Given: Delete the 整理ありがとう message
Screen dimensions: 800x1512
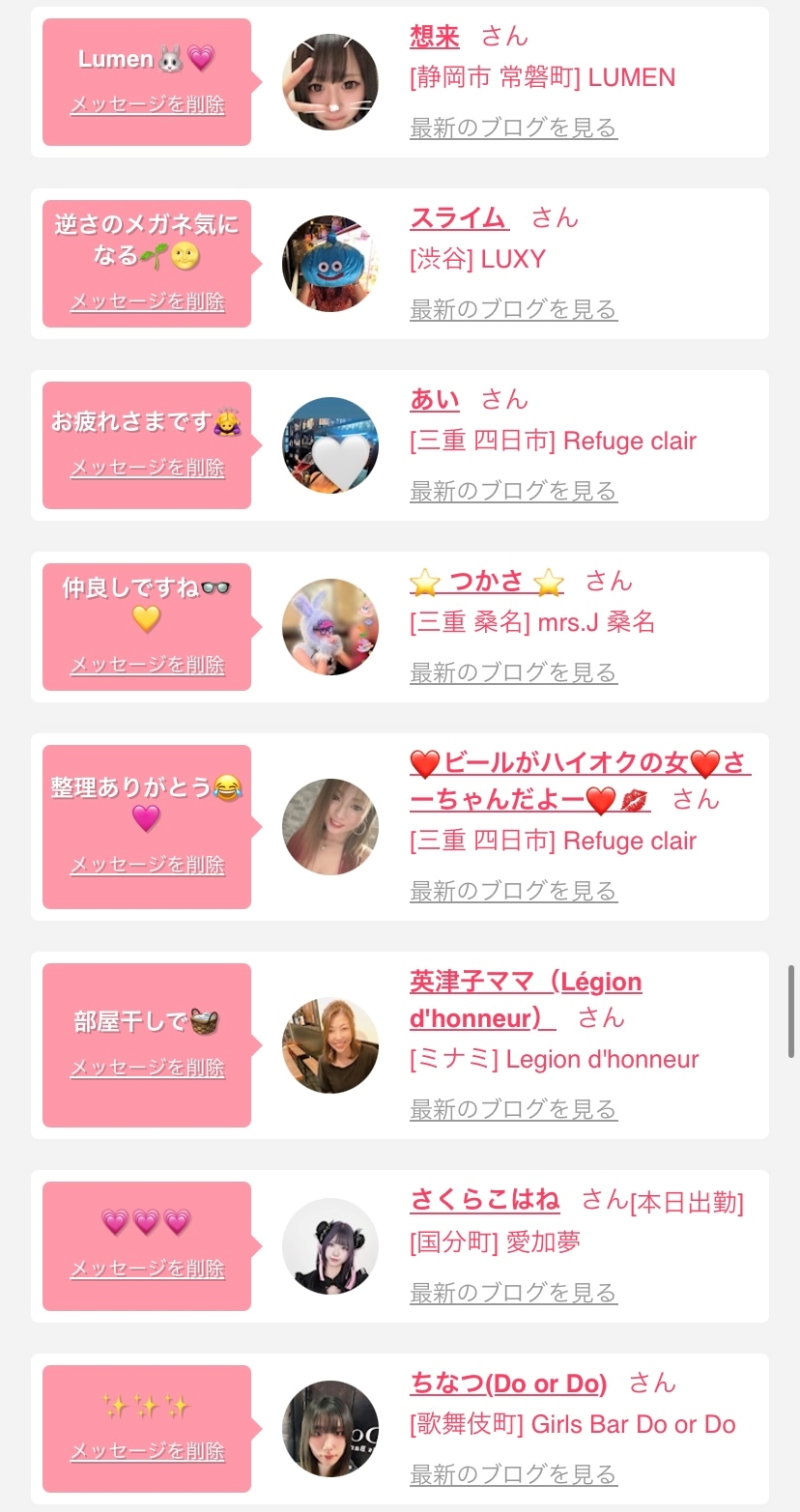Looking at the screenshot, I should pyautogui.click(x=147, y=866).
